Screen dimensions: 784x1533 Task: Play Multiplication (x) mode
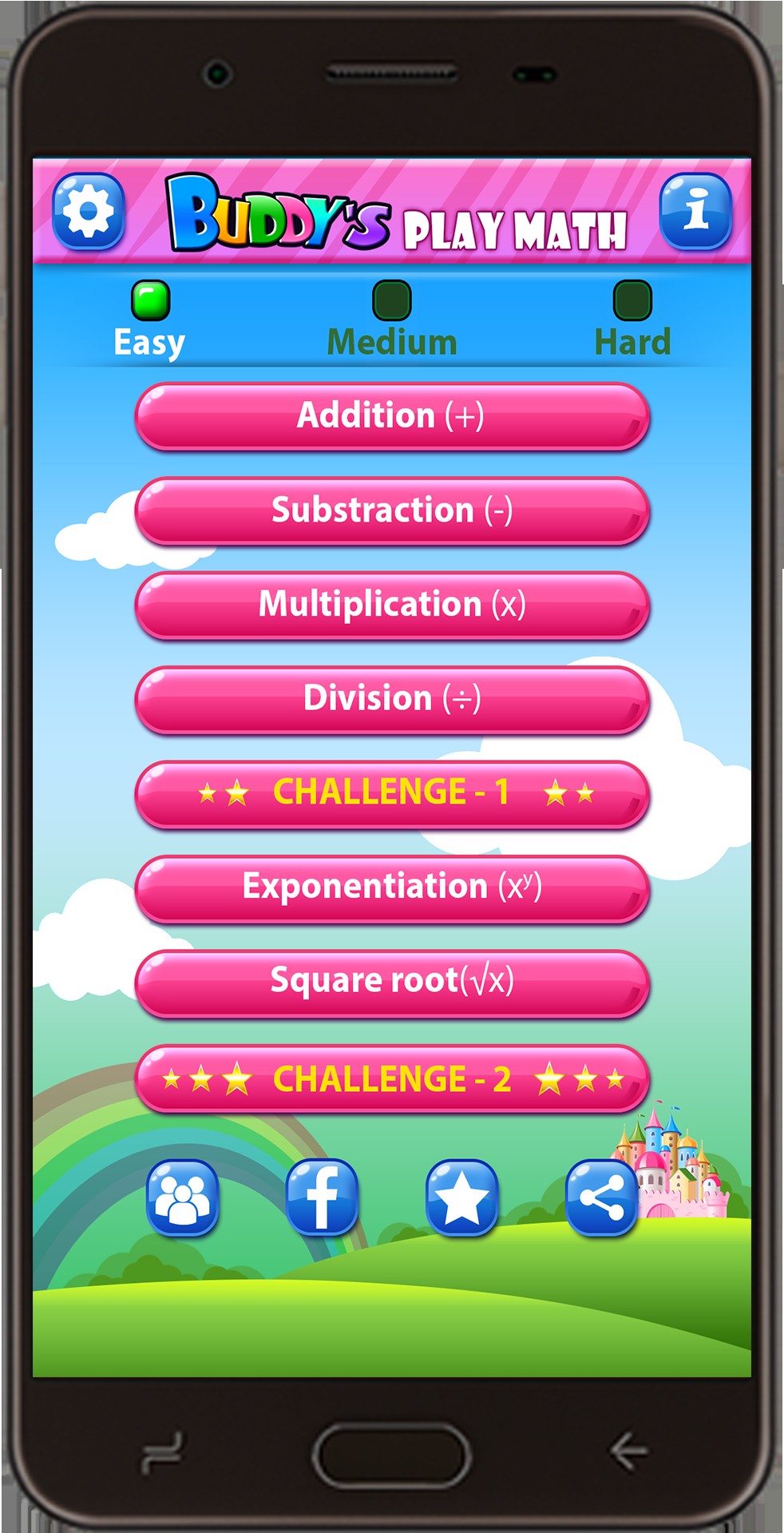point(391,605)
